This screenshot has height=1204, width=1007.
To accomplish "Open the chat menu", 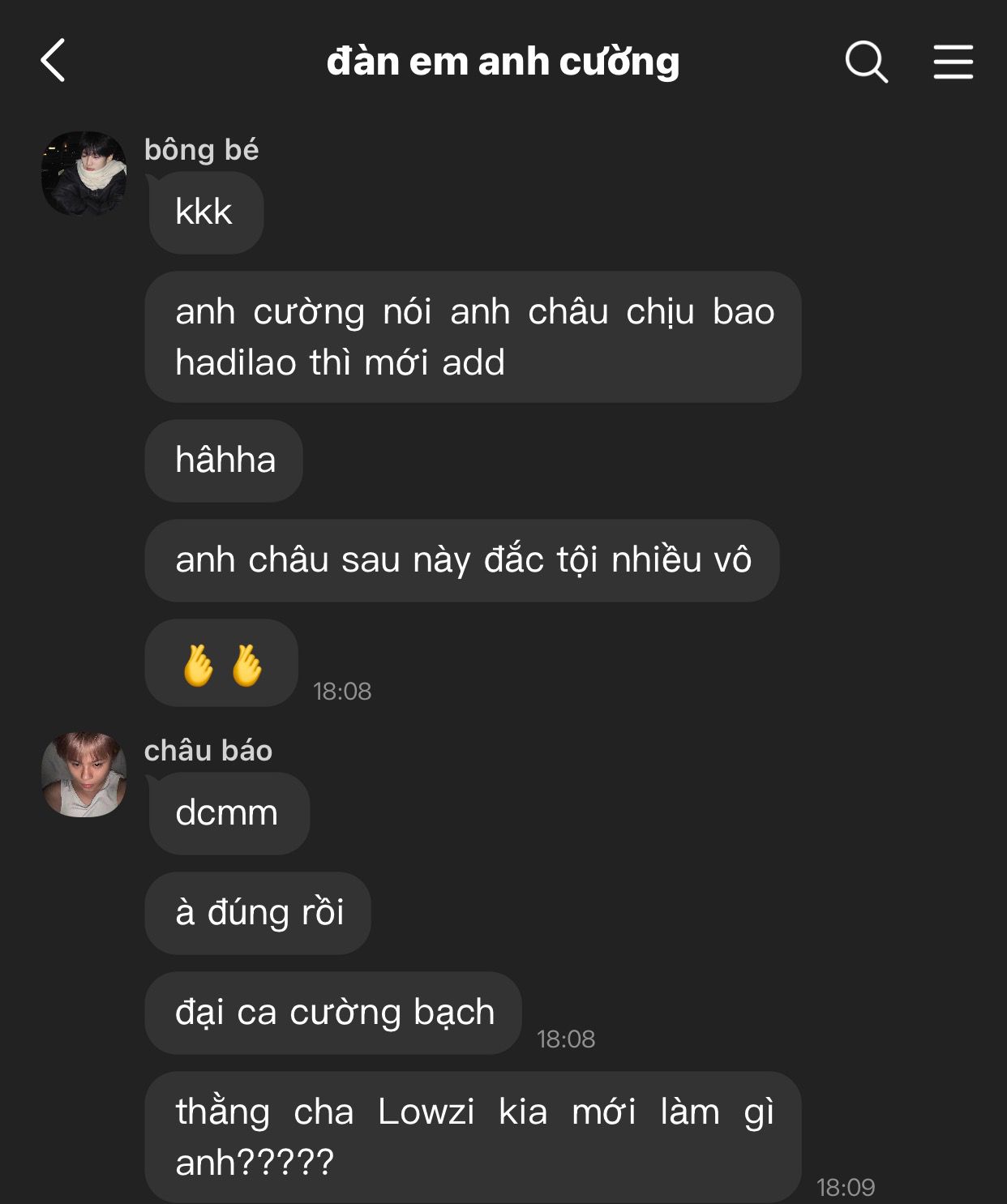I will [x=953, y=62].
